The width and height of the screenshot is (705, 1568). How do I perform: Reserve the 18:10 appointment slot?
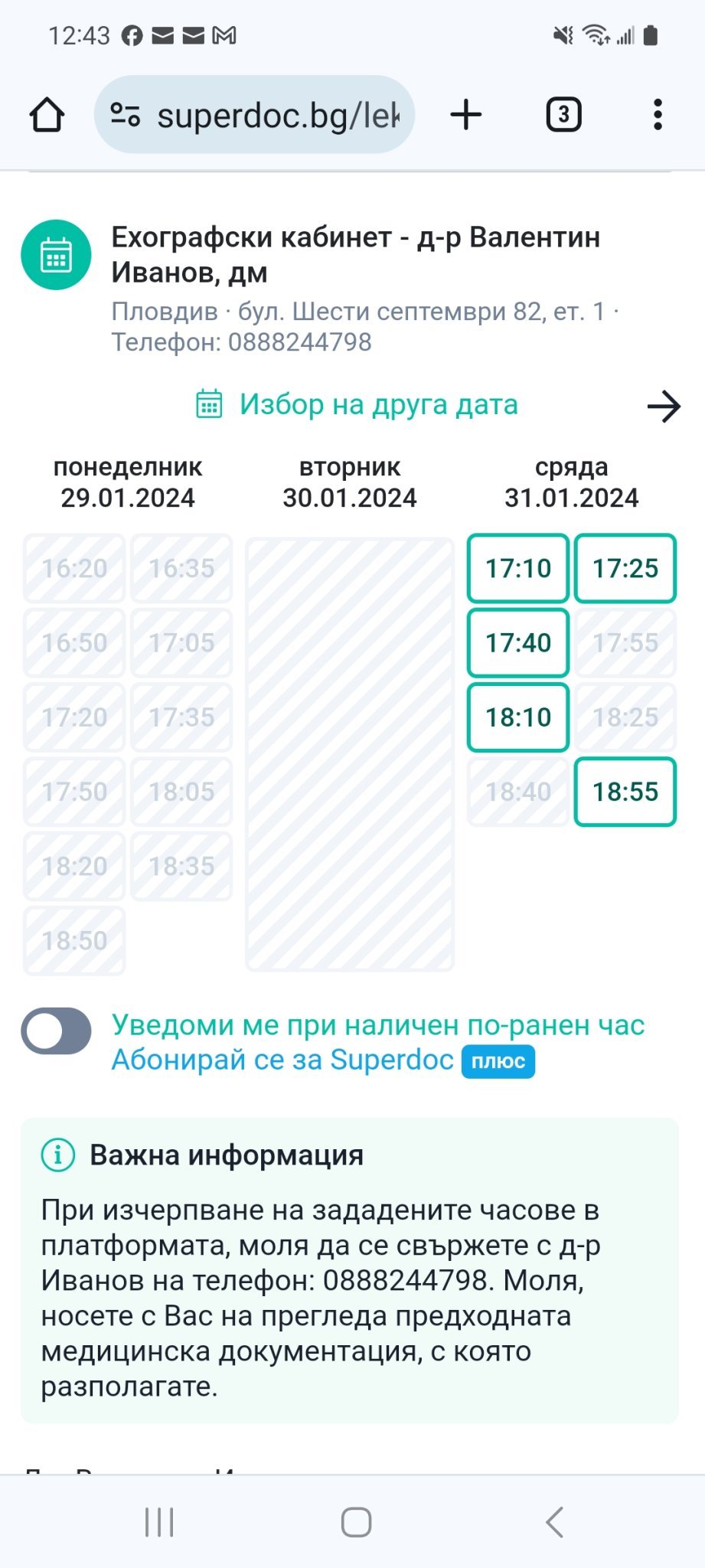[x=518, y=717]
